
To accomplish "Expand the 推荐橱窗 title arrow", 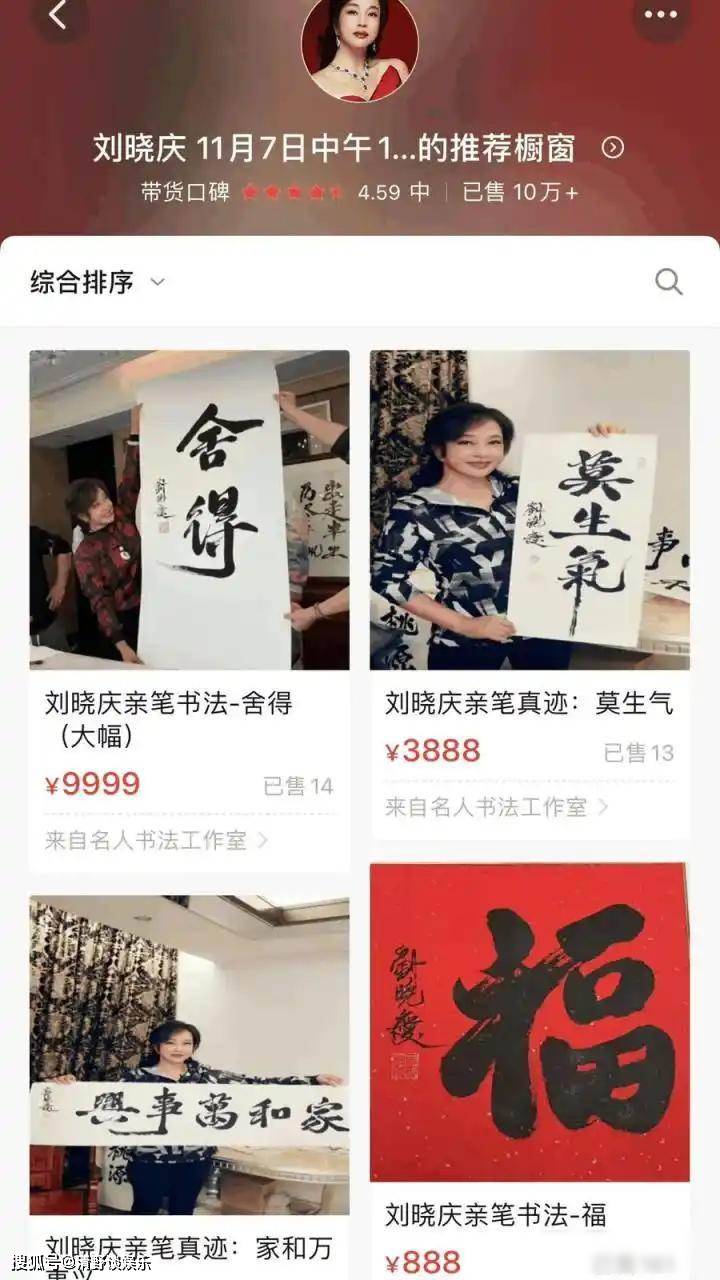I will tap(613, 148).
